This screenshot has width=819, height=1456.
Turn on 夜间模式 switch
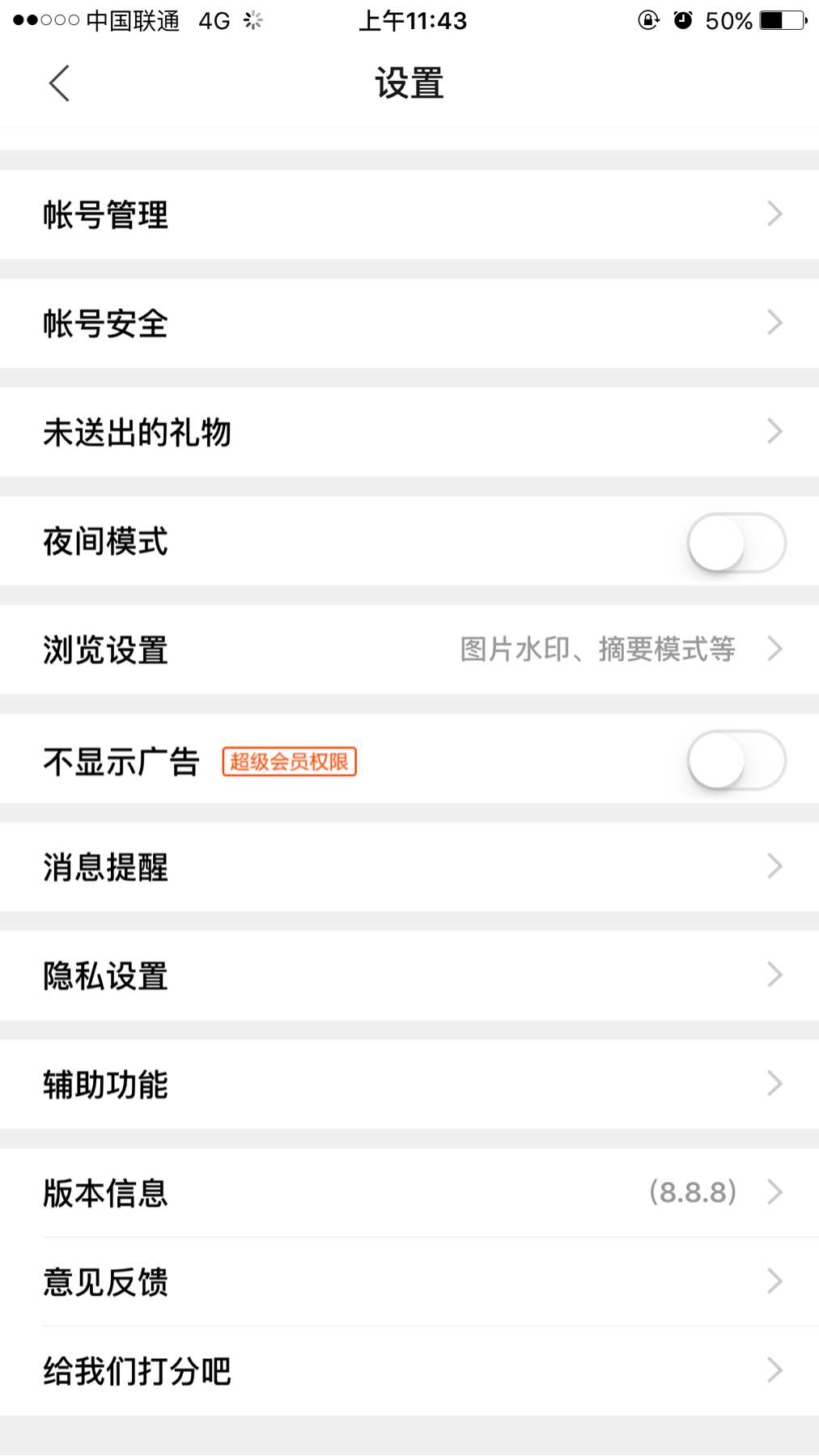pyautogui.click(x=736, y=542)
